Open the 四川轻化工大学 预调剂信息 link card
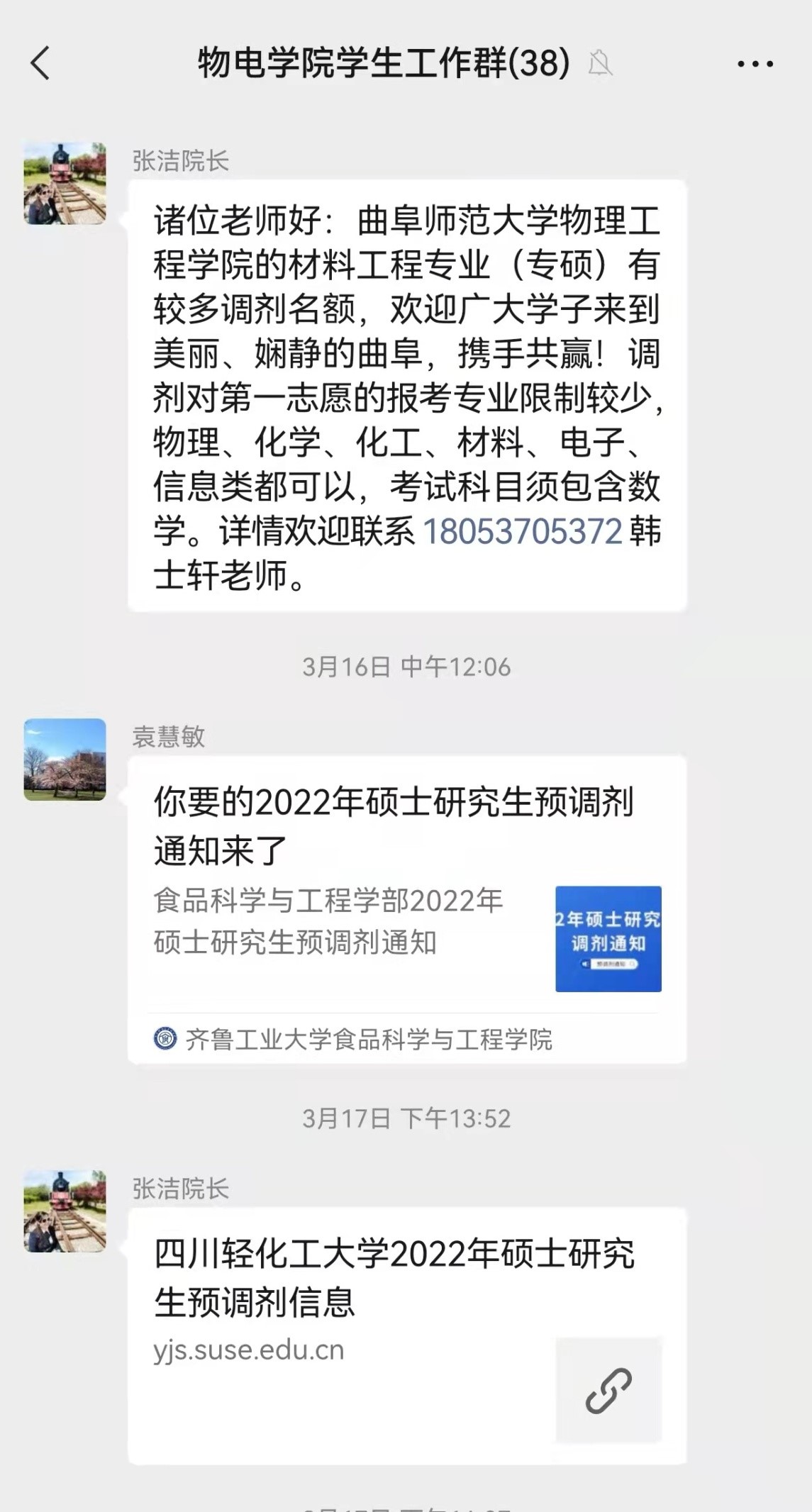 click(x=406, y=1335)
